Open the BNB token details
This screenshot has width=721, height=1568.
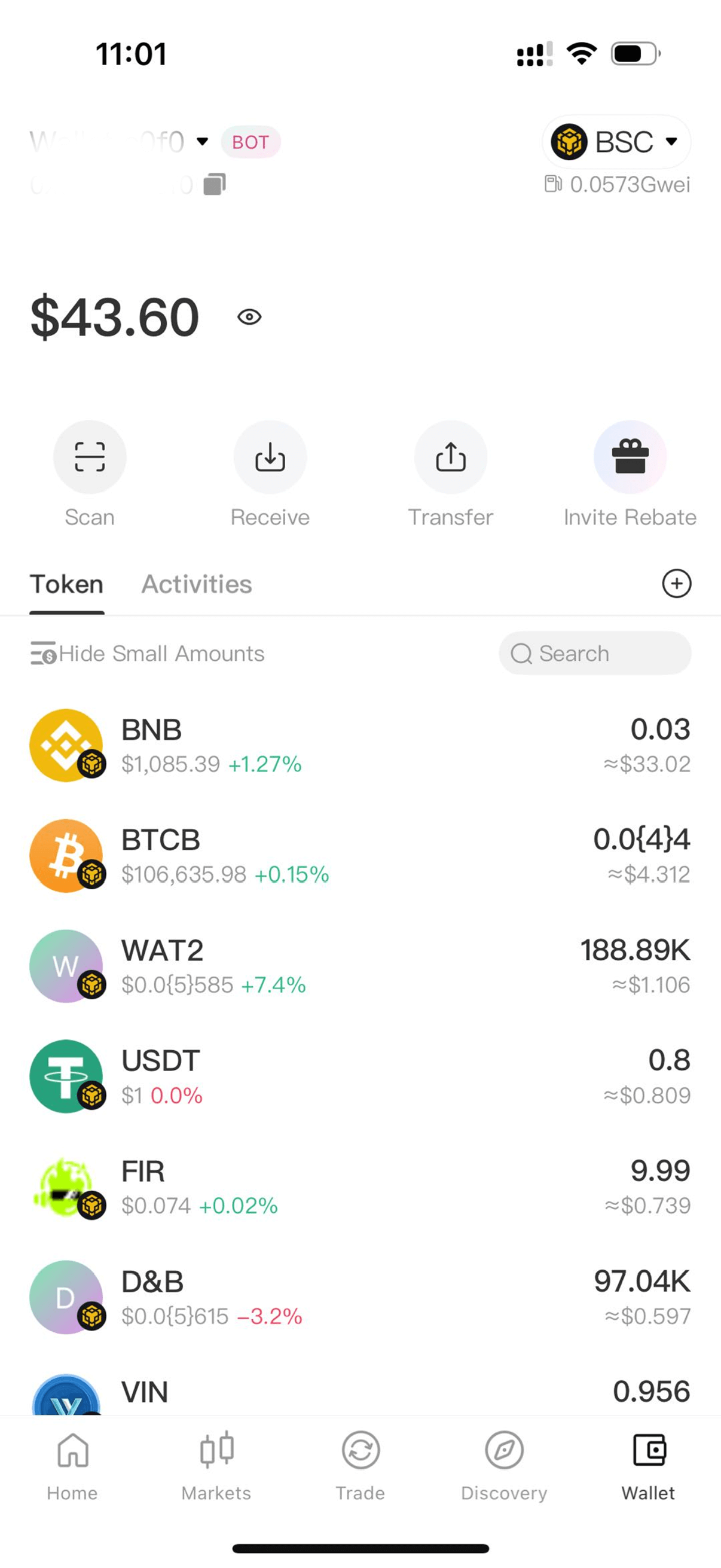click(x=360, y=746)
